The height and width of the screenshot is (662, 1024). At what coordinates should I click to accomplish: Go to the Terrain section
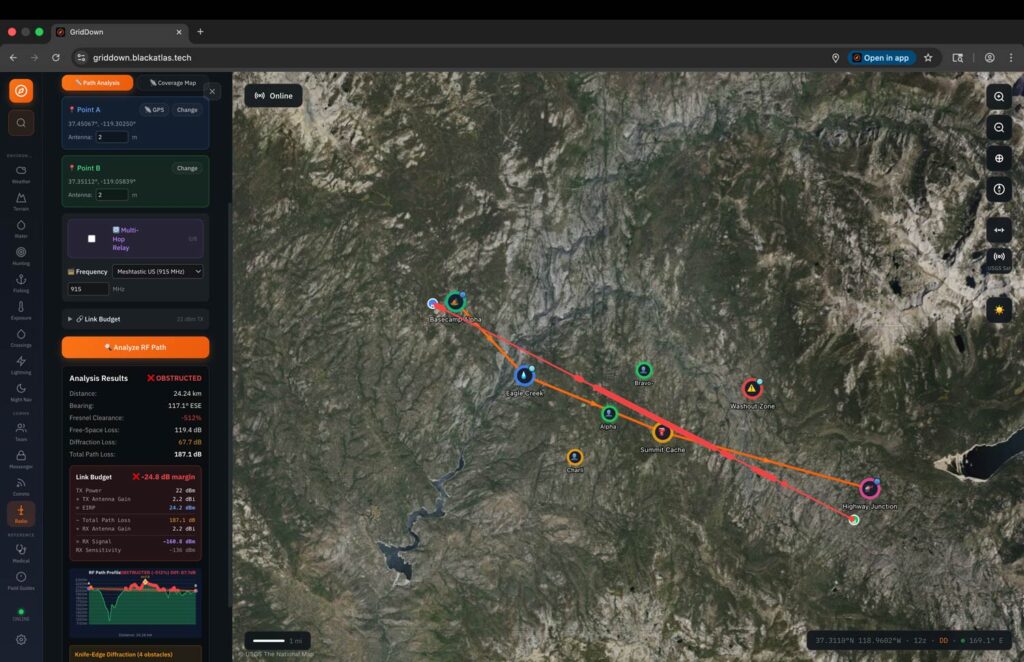(21, 200)
